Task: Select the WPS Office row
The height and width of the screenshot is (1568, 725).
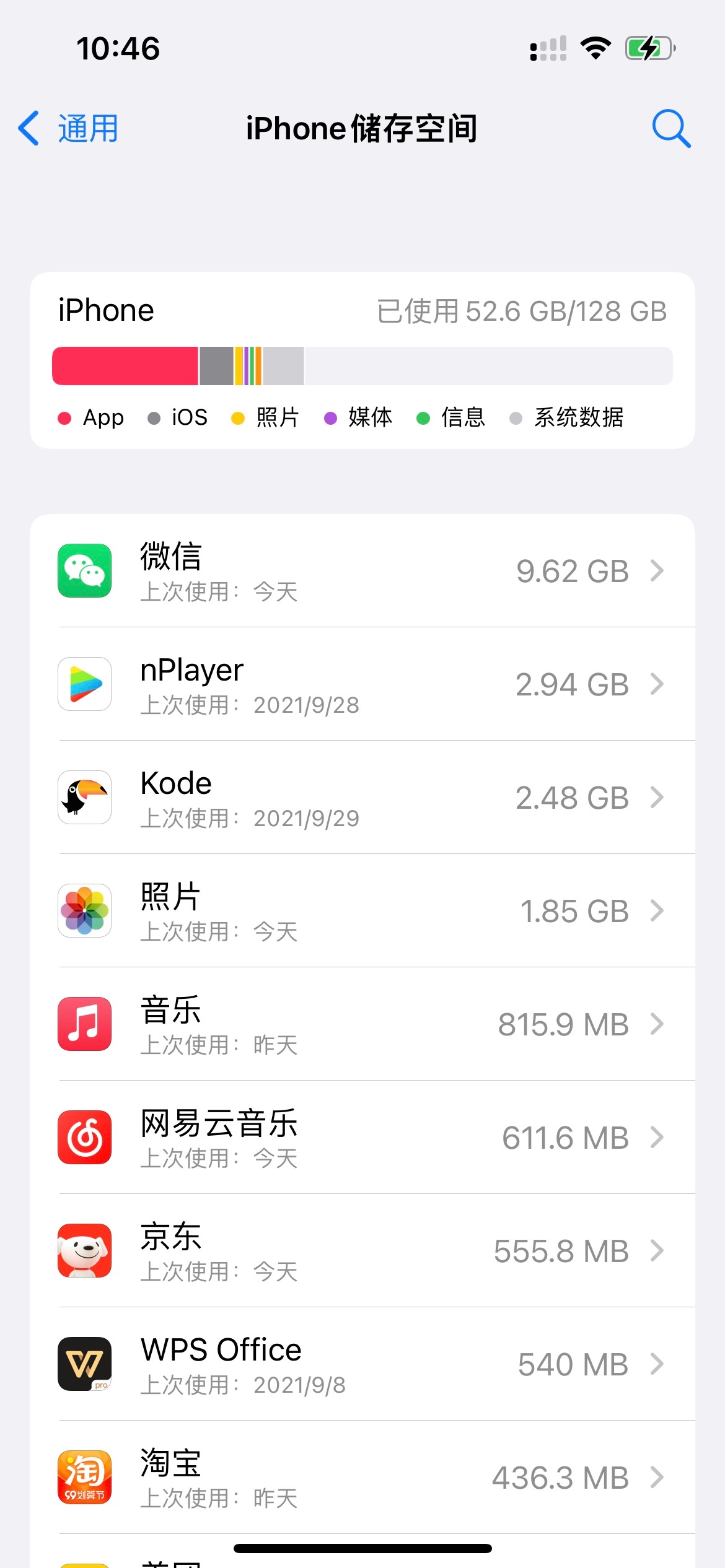Action: point(362,1364)
